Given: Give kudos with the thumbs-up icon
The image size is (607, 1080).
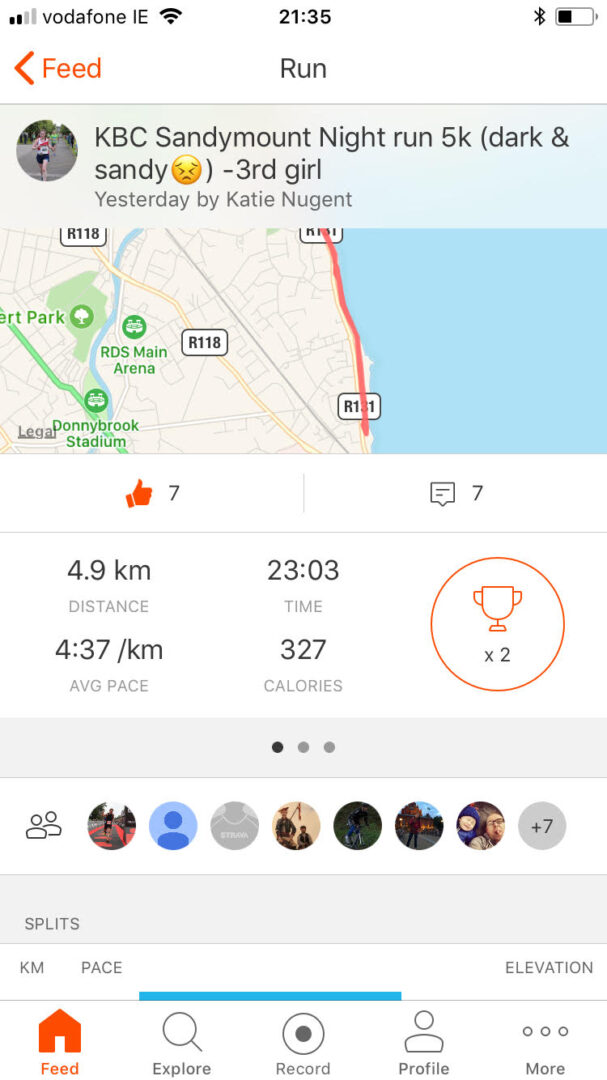Looking at the screenshot, I should (139, 493).
